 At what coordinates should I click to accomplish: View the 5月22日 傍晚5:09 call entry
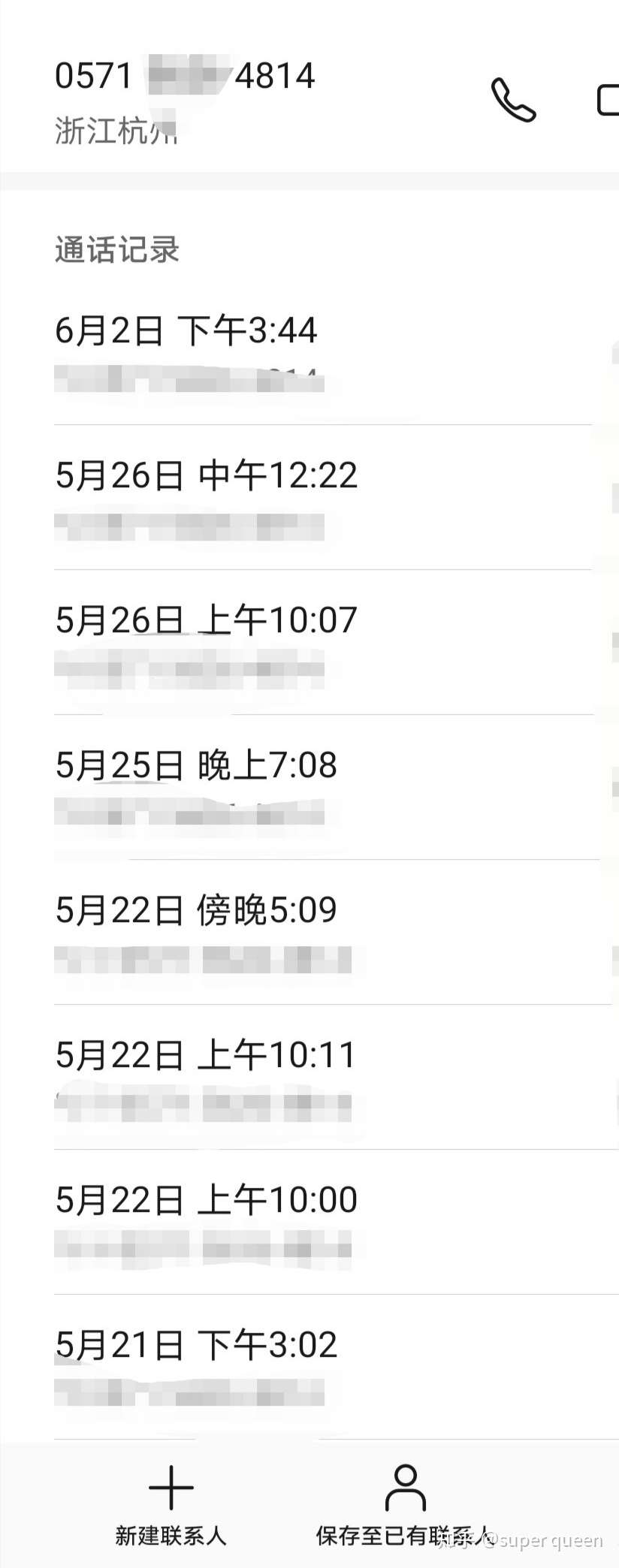click(196, 911)
